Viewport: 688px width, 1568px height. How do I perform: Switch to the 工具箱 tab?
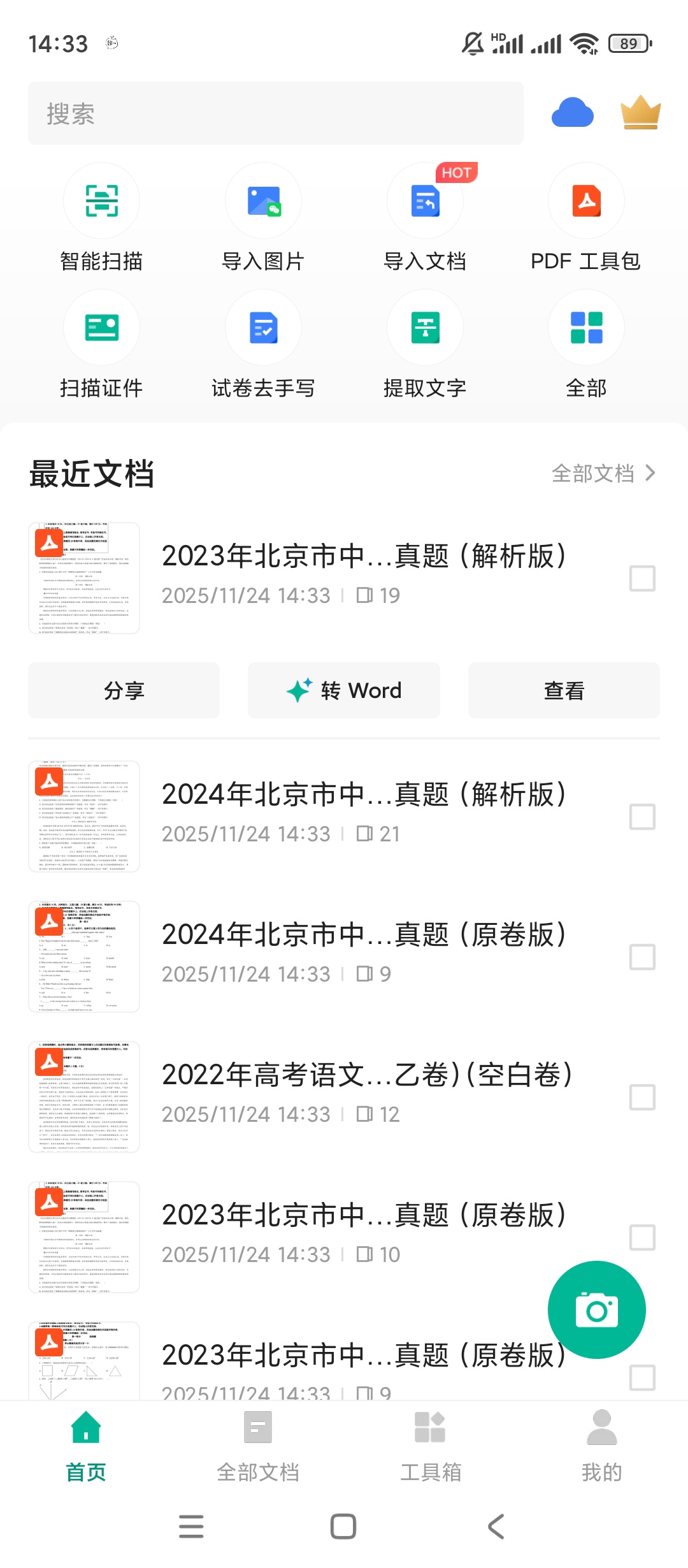pyautogui.click(x=430, y=1446)
